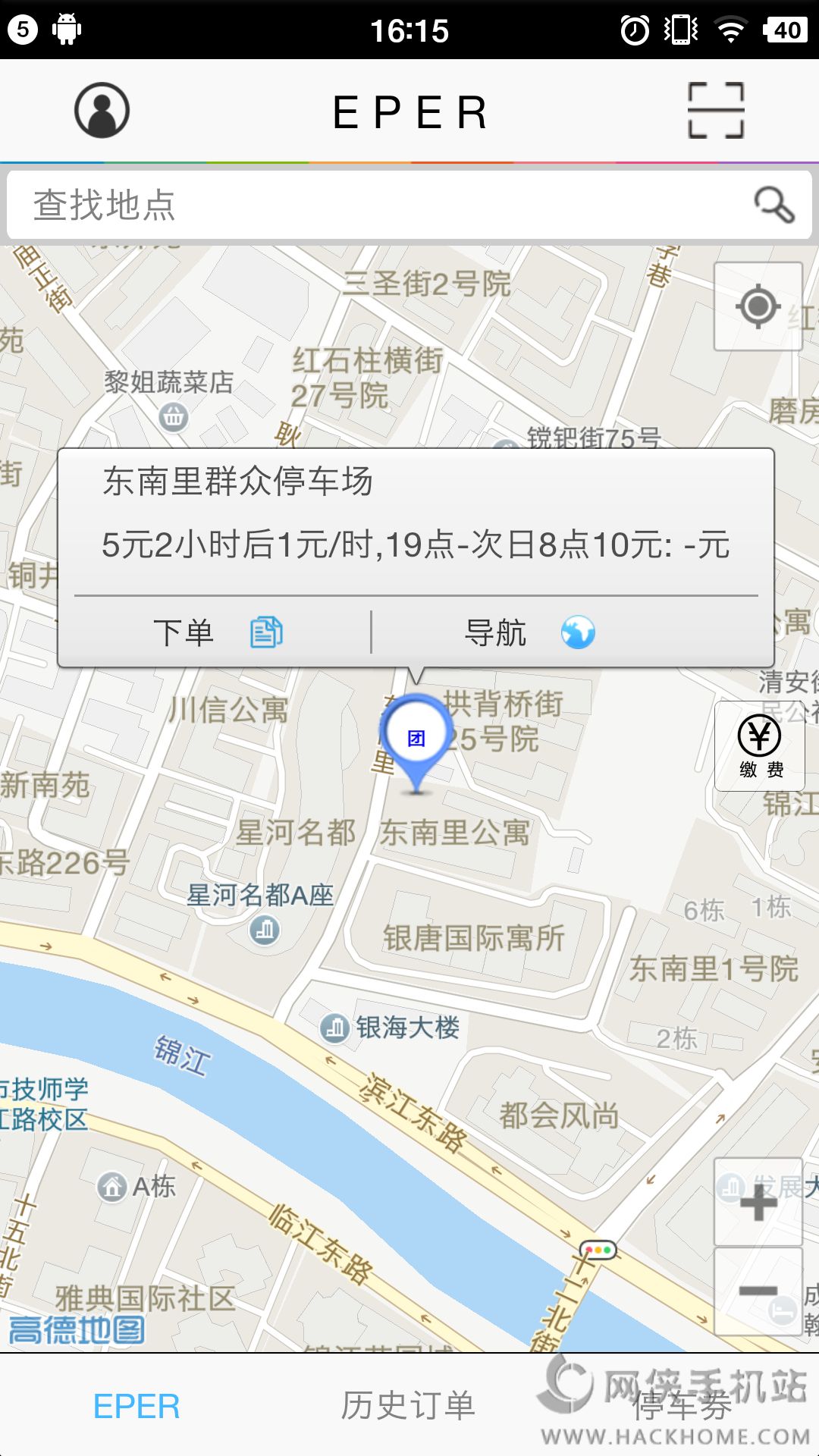Image resolution: width=819 pixels, height=1456 pixels.
Task: Switch to the 停车券 tab
Action: click(x=682, y=1406)
